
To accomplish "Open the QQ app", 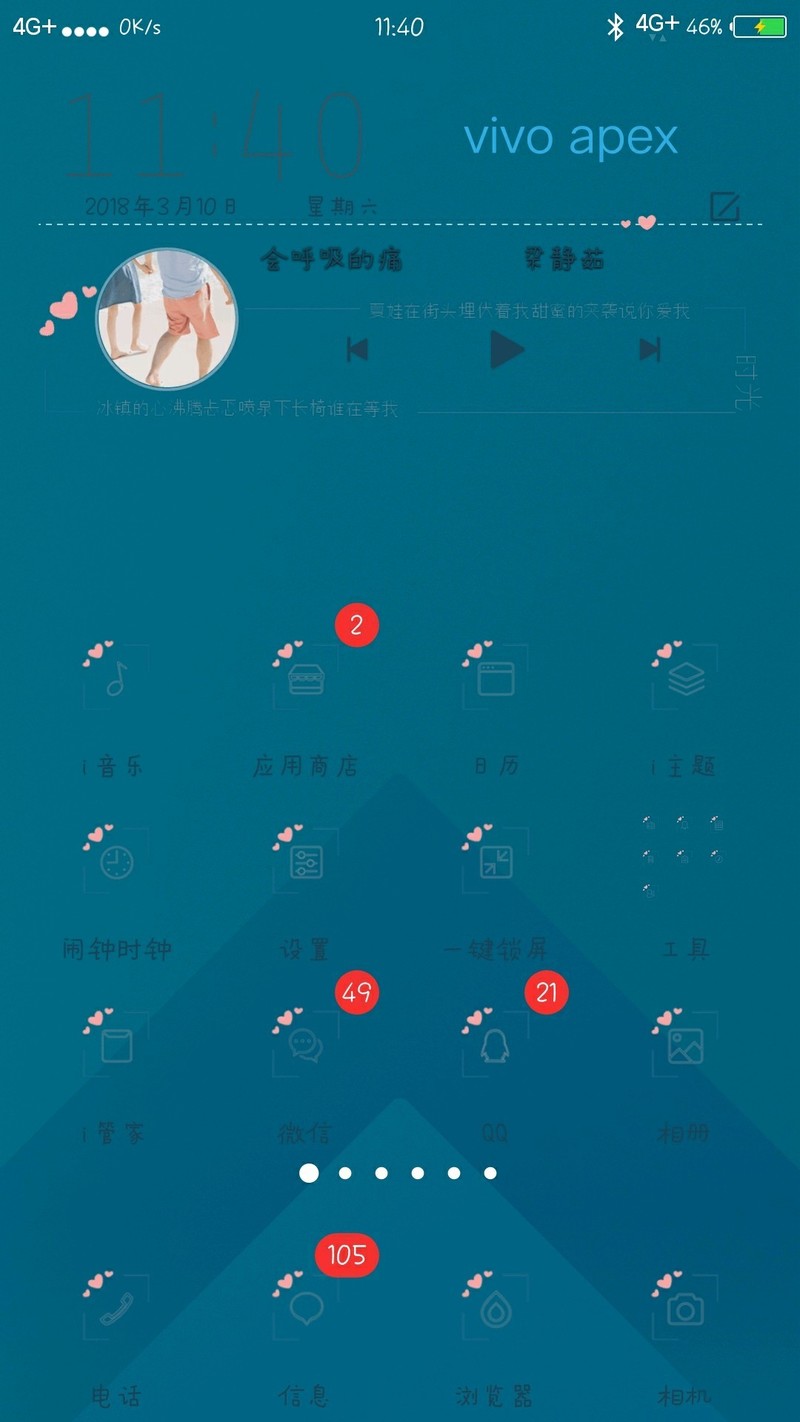I will coord(496,1046).
